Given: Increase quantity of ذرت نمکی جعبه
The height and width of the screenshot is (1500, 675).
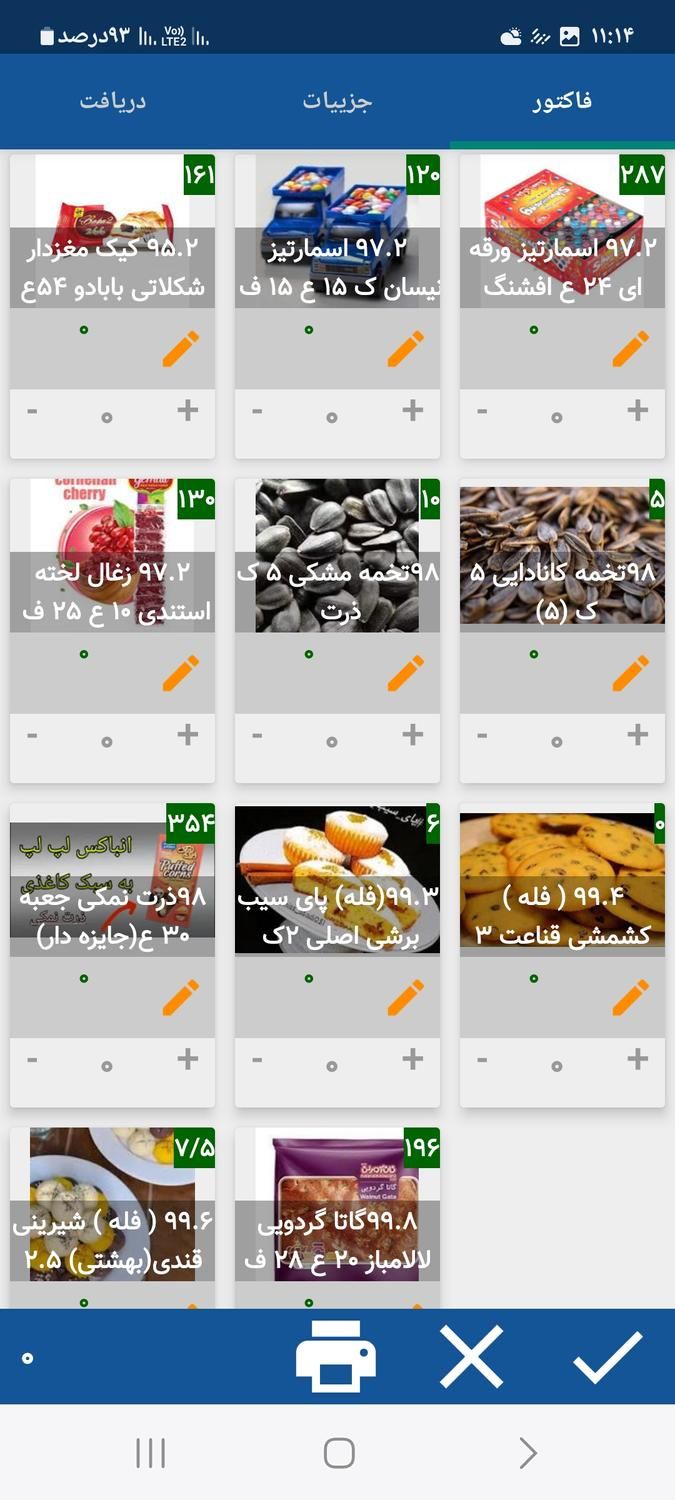Looking at the screenshot, I should pyautogui.click(x=187, y=1060).
